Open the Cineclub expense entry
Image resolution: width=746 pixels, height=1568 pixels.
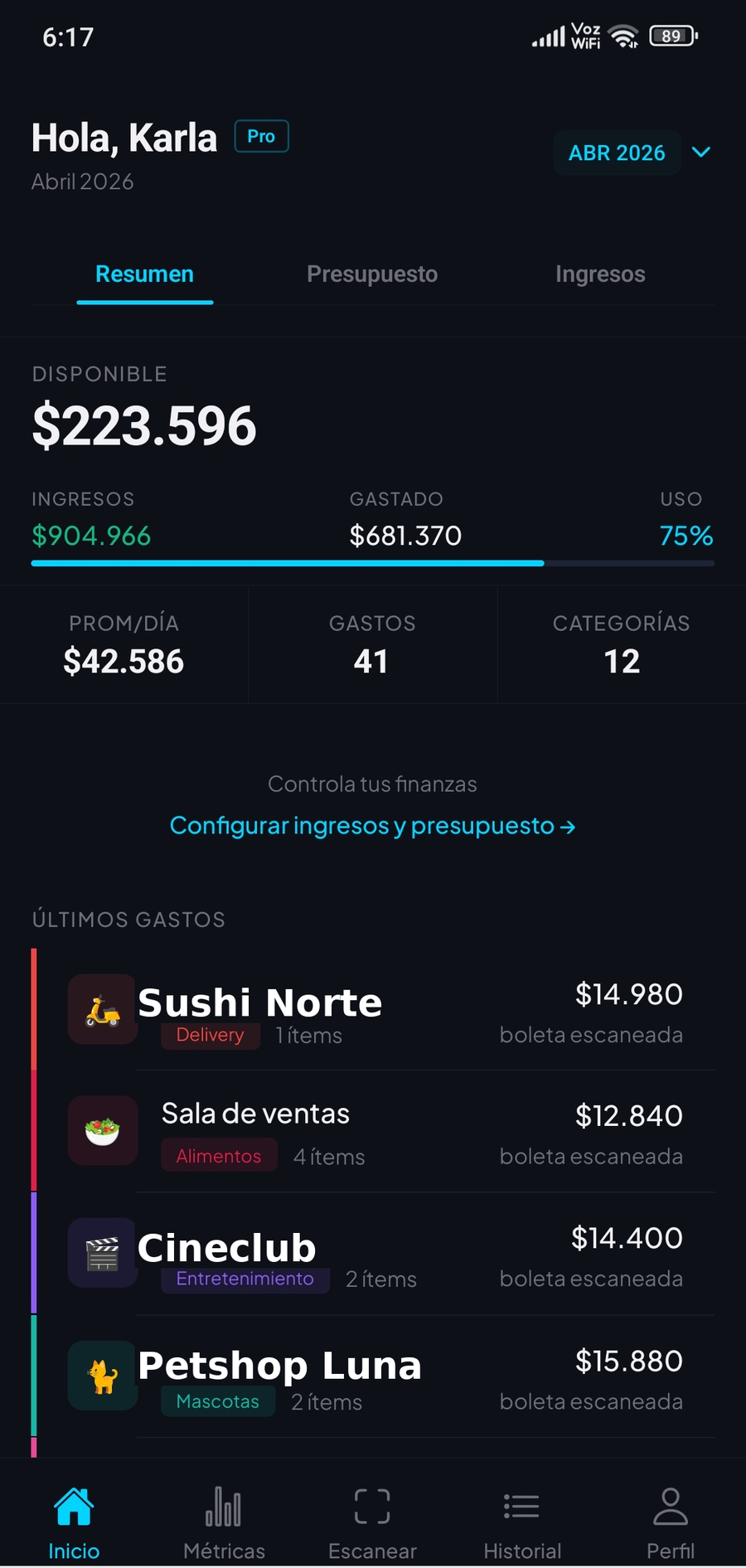tap(372, 1253)
